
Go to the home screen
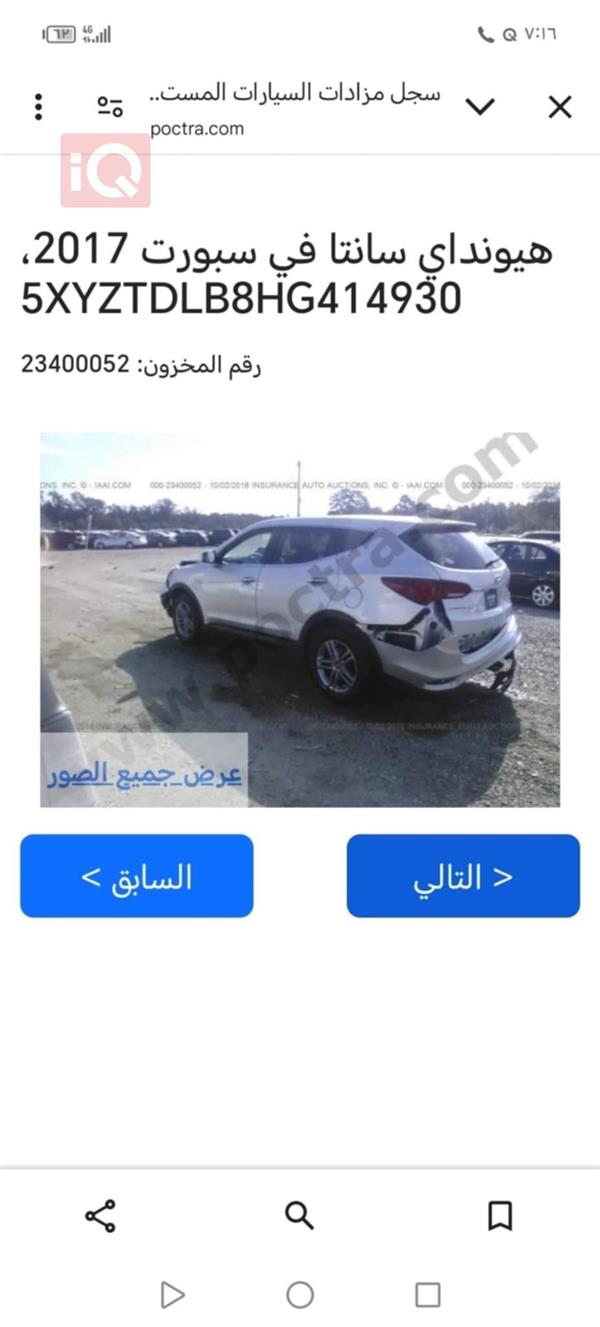tap(300, 1295)
